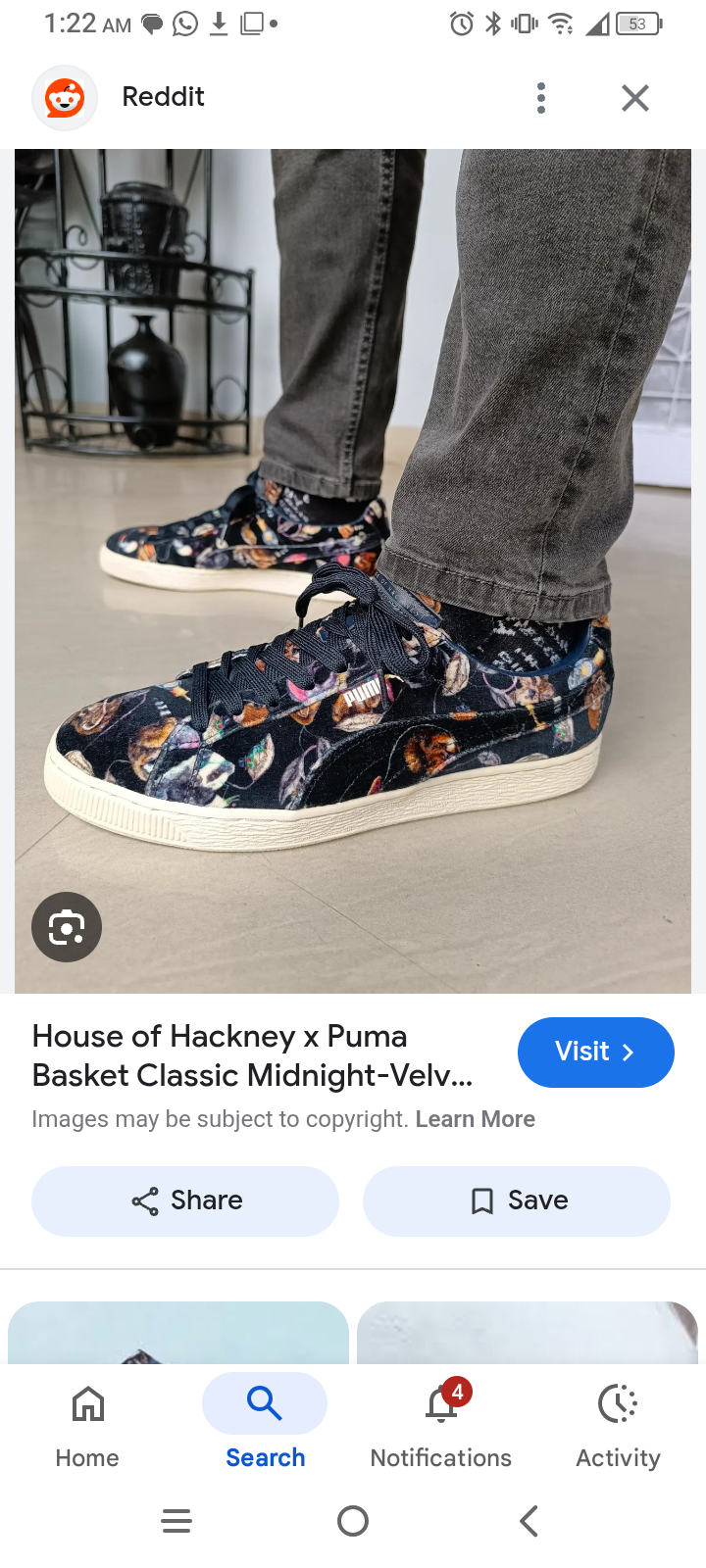Open the Notifications tab
Screen dimensions: 706x1568
click(x=441, y=1421)
